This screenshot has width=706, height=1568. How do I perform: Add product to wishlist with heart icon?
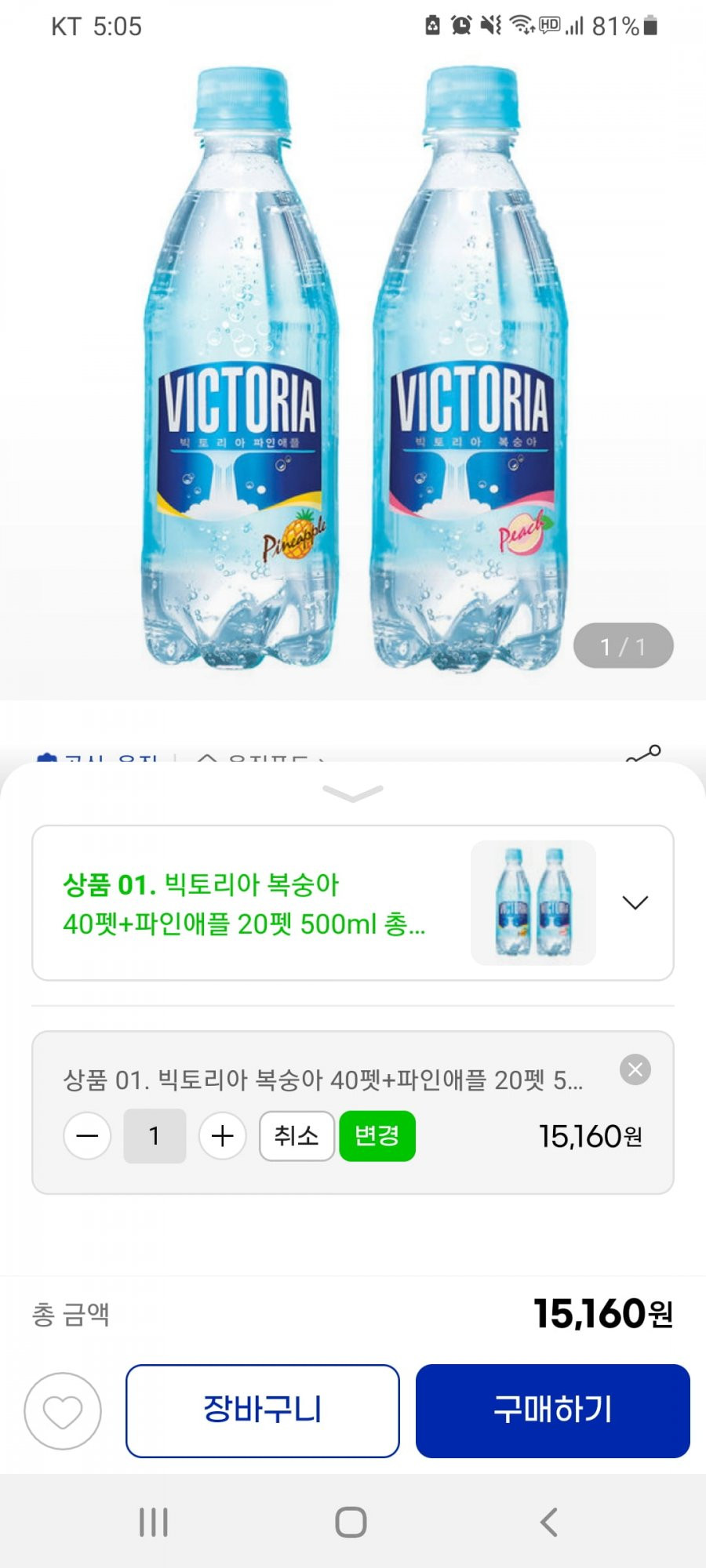(63, 1411)
